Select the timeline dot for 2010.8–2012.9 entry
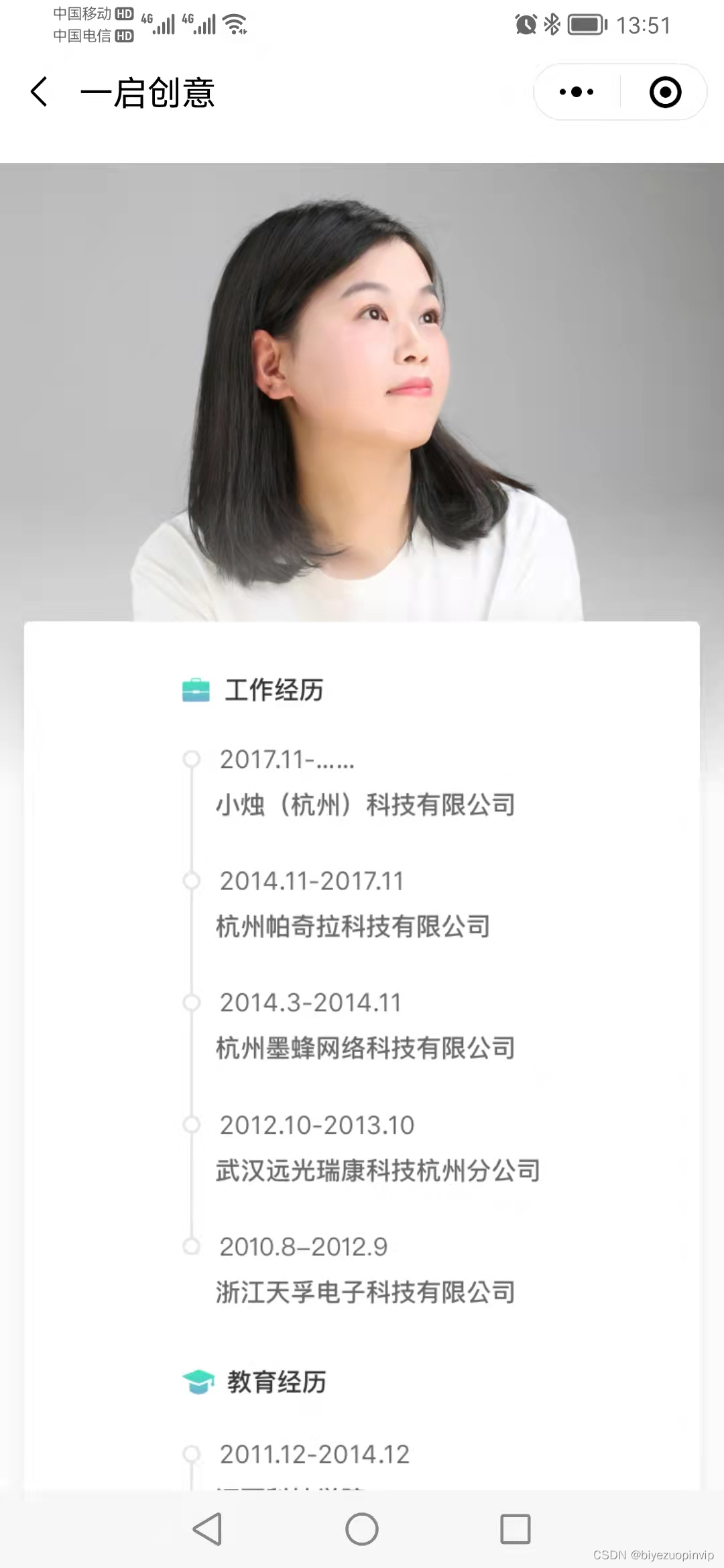Screen dimensions: 724x1568 tap(192, 1246)
